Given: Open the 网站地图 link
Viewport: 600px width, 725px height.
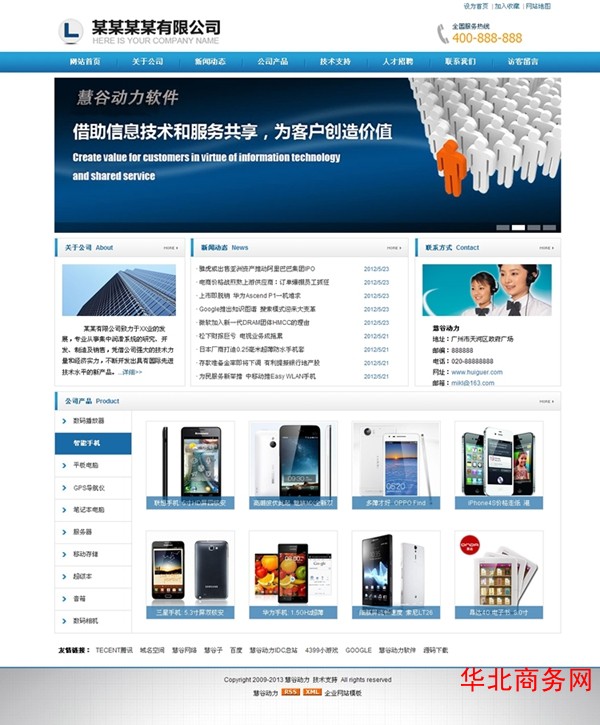Looking at the screenshot, I should click(x=538, y=6).
